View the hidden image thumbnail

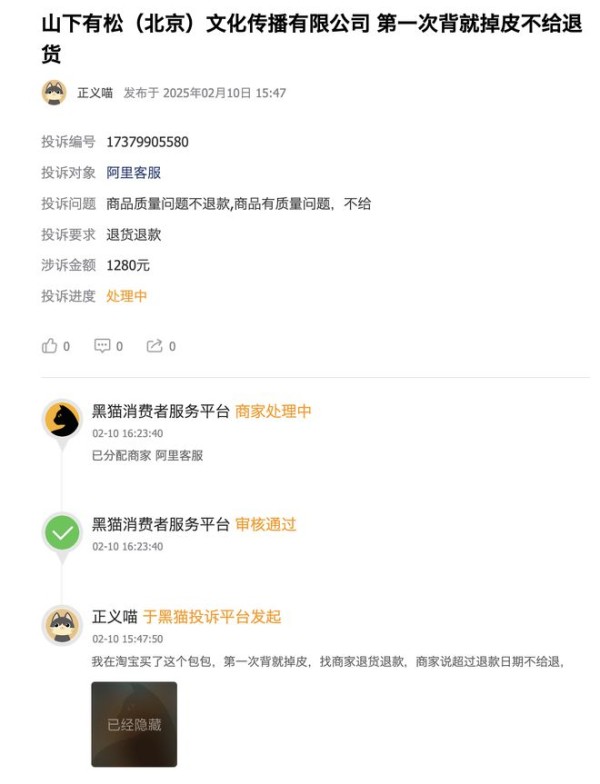[134, 724]
